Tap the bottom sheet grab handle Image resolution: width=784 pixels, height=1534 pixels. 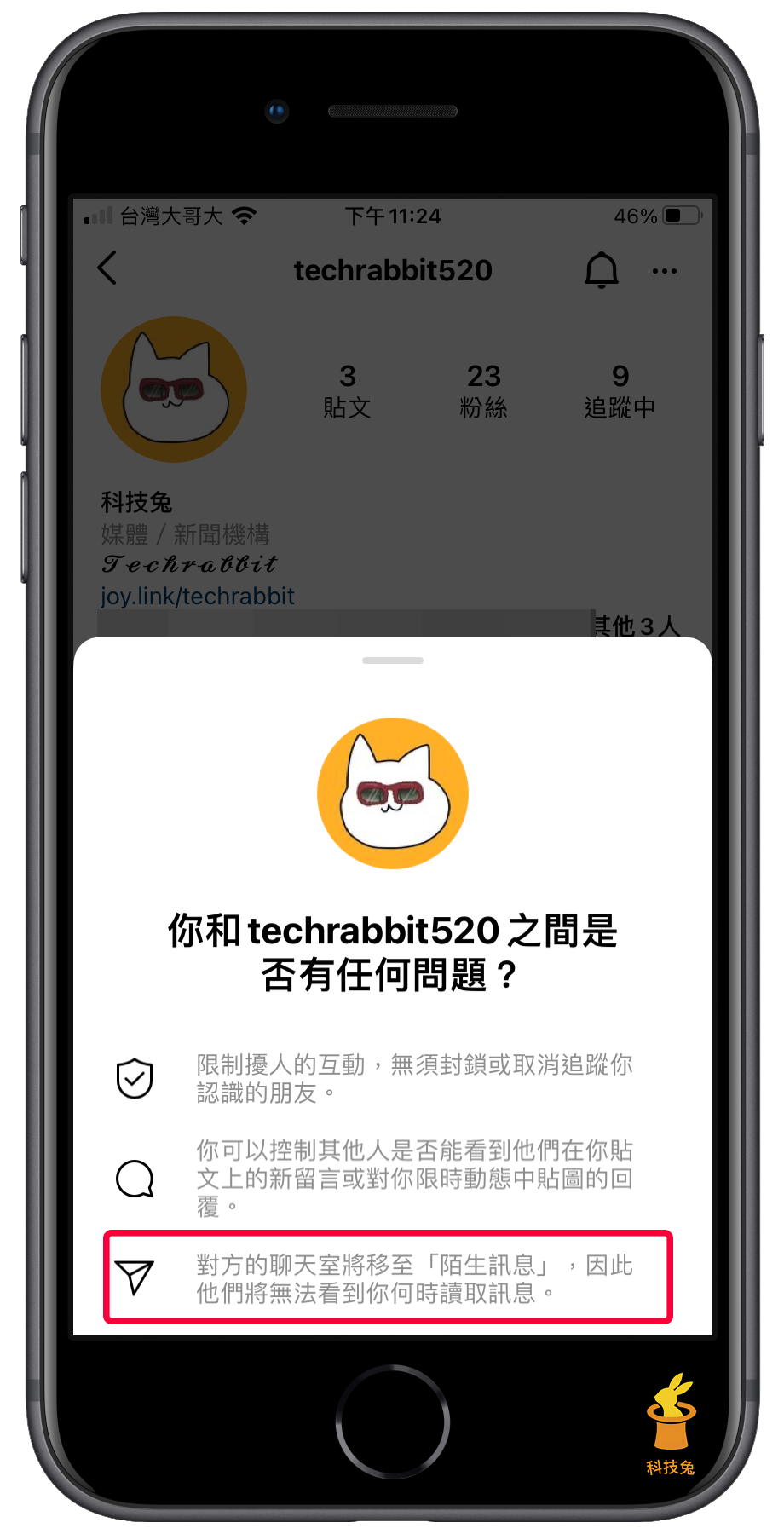point(393,660)
